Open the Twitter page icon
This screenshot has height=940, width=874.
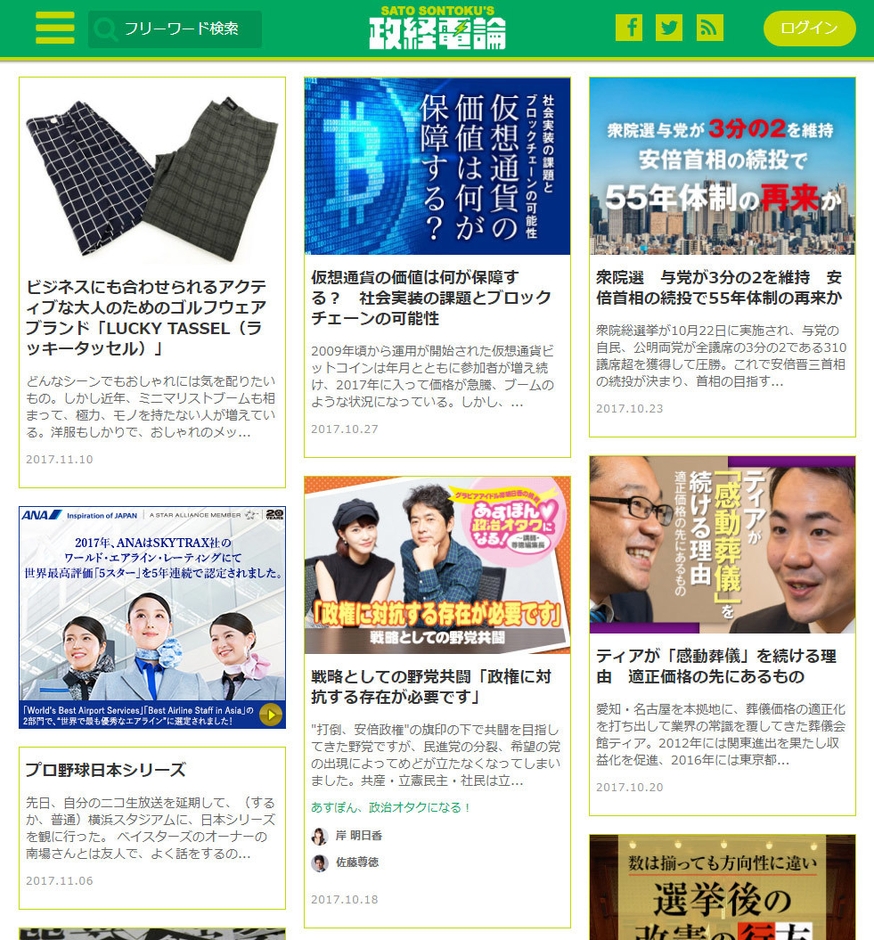coord(669,28)
